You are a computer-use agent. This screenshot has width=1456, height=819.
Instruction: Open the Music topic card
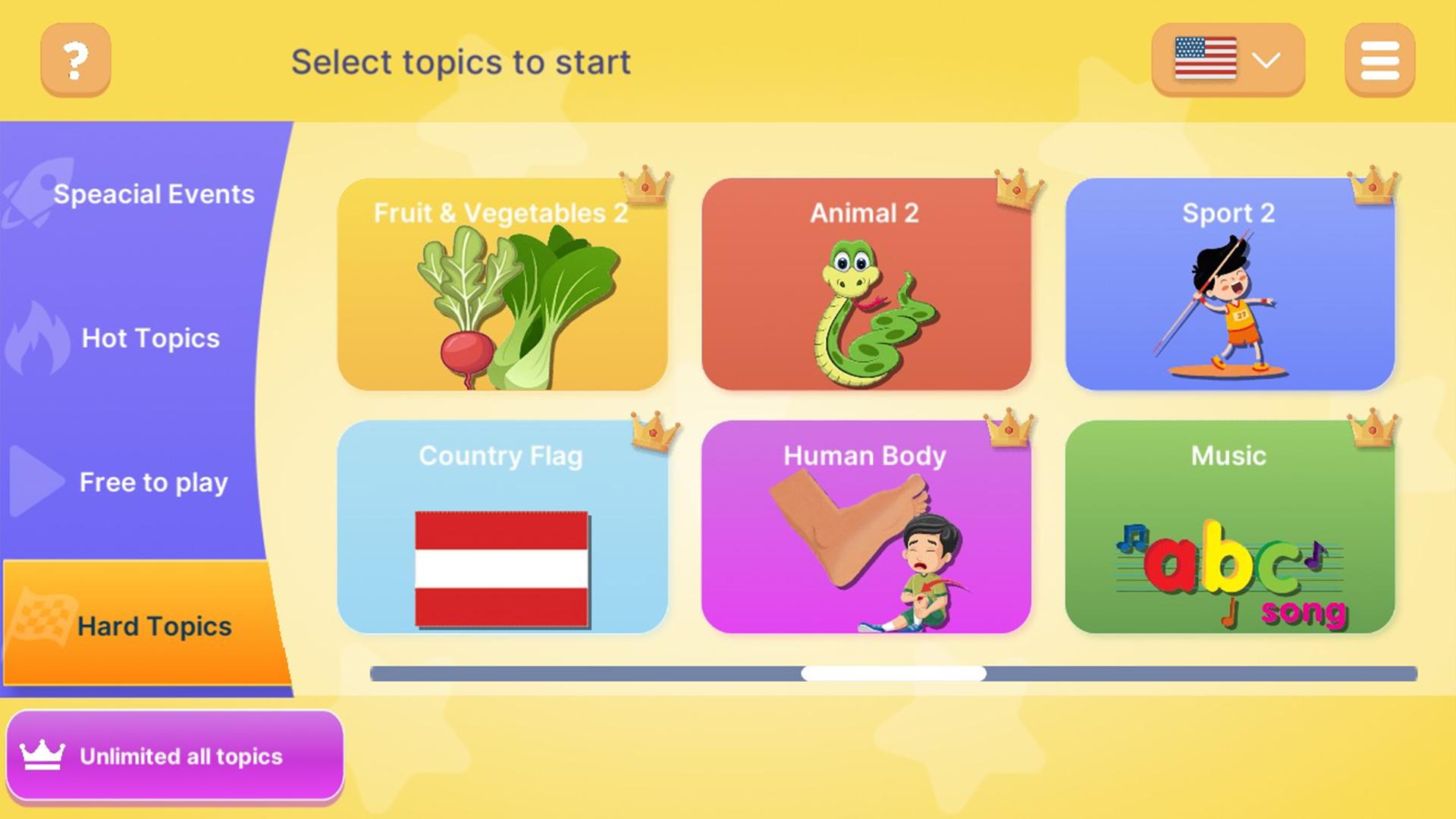[x=1229, y=527]
